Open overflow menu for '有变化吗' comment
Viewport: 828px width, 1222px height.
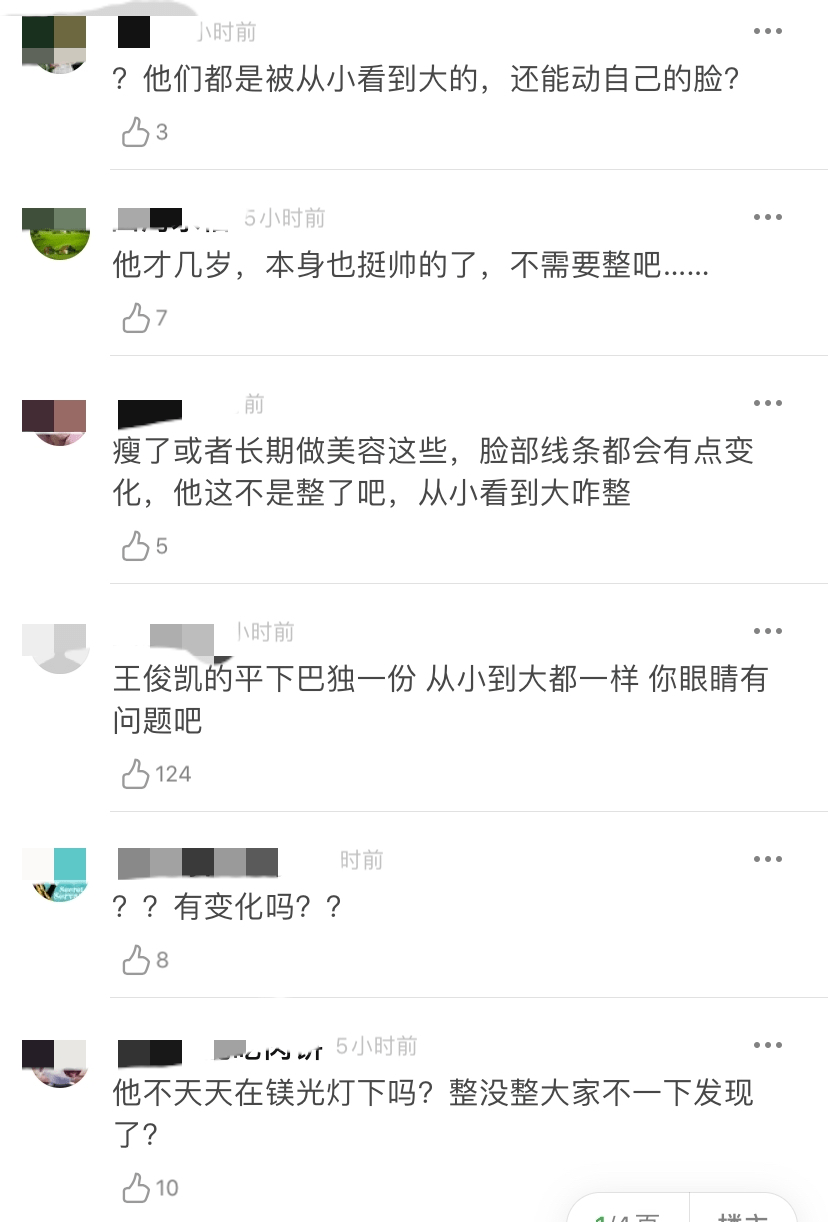[x=767, y=859]
